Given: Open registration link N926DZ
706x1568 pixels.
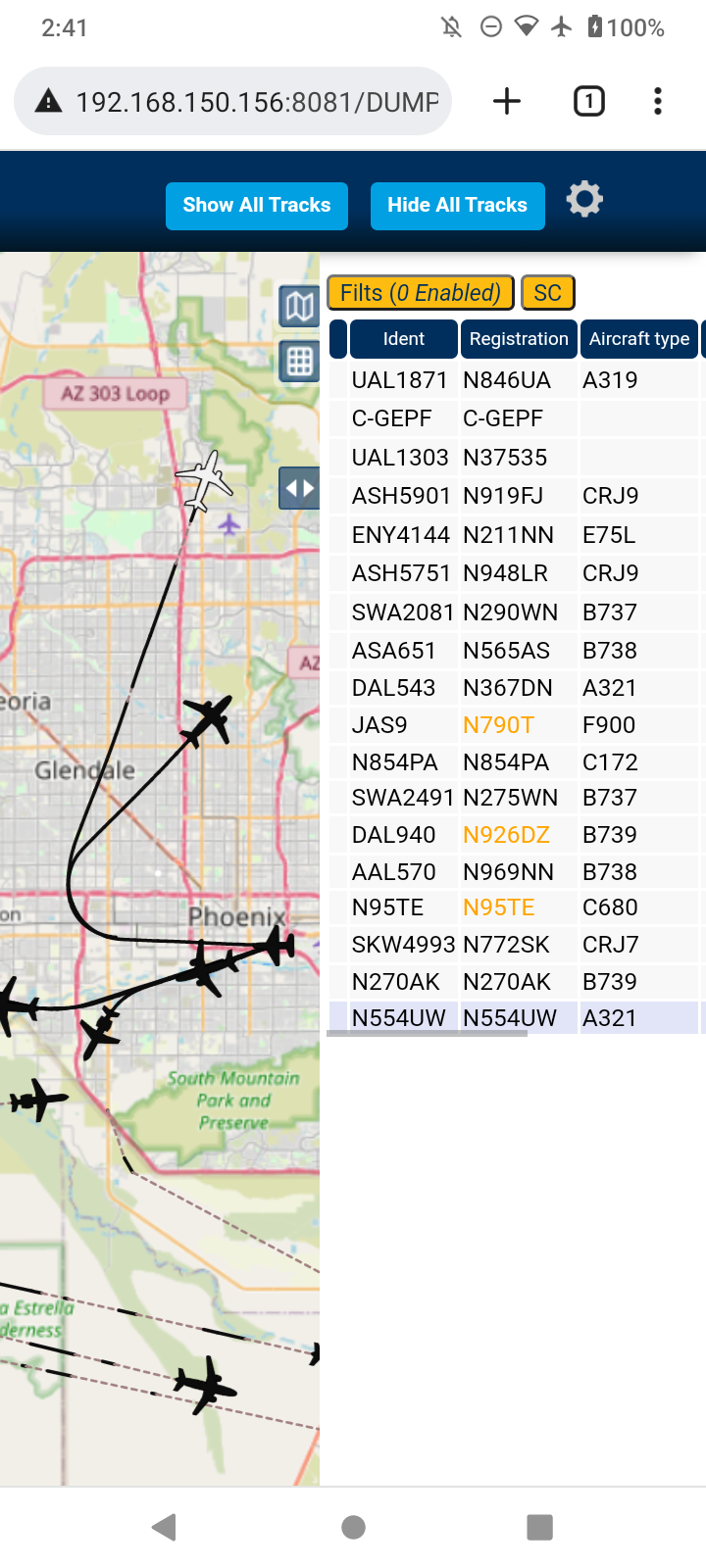Looking at the screenshot, I should [x=506, y=835].
